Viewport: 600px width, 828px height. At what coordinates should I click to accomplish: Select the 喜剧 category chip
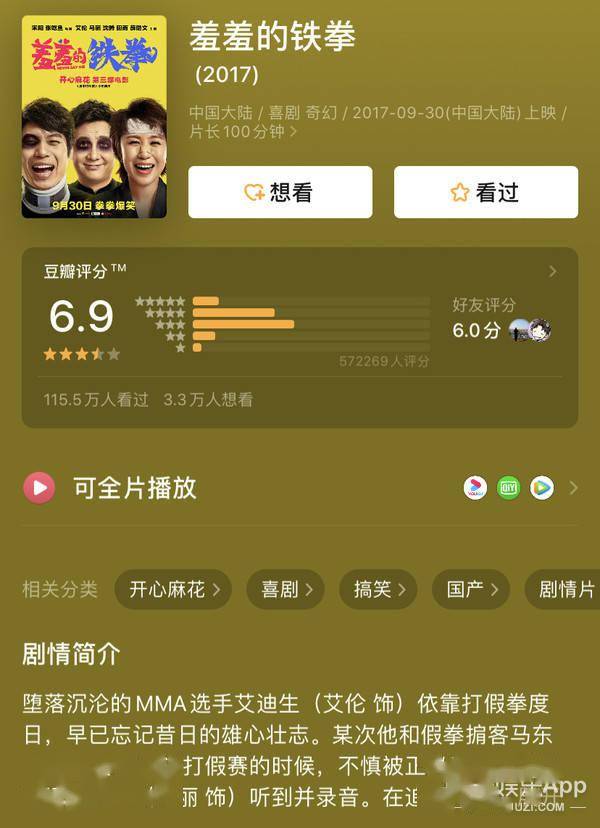pos(286,589)
